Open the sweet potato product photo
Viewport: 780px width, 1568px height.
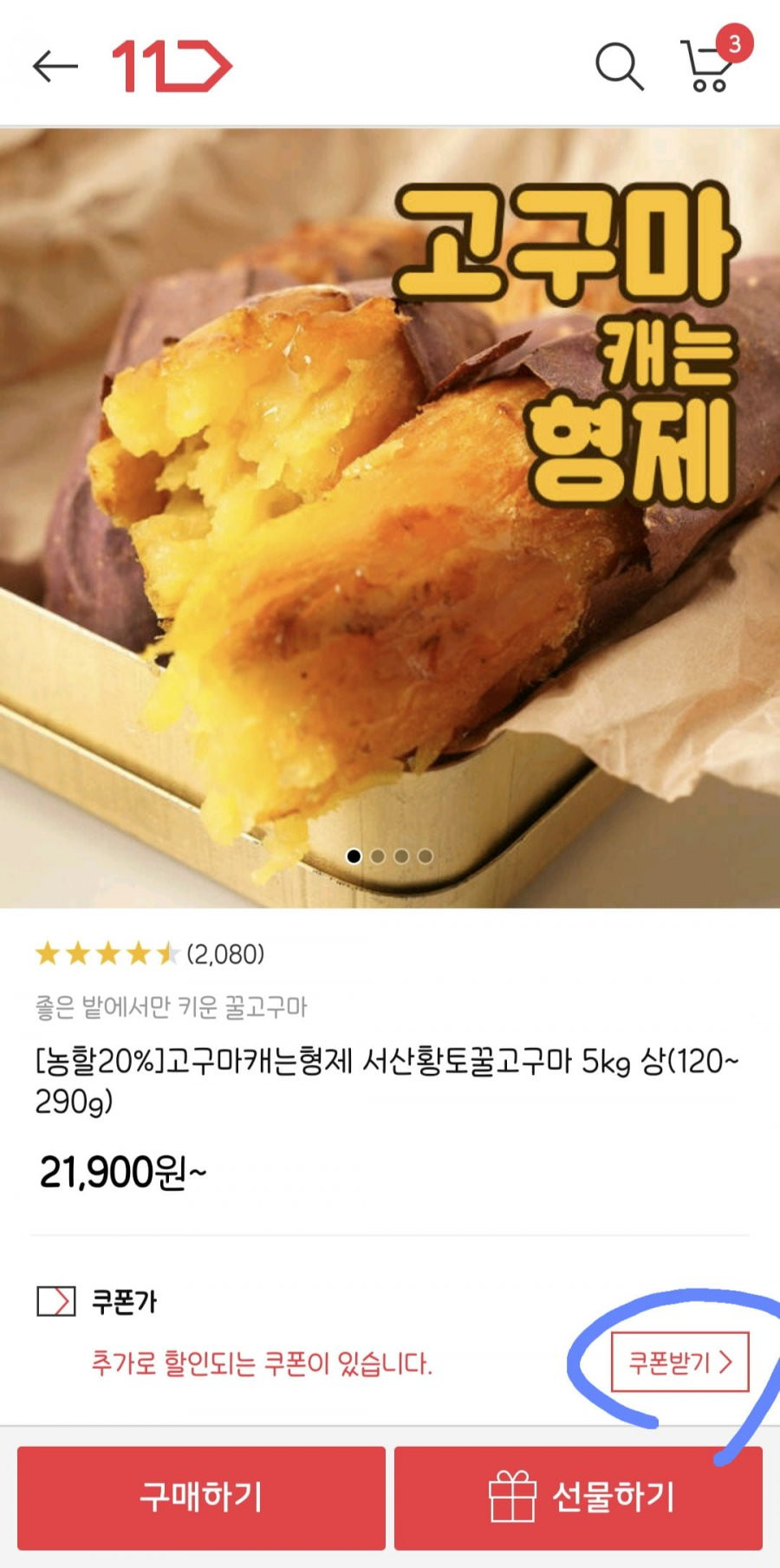[x=390, y=518]
